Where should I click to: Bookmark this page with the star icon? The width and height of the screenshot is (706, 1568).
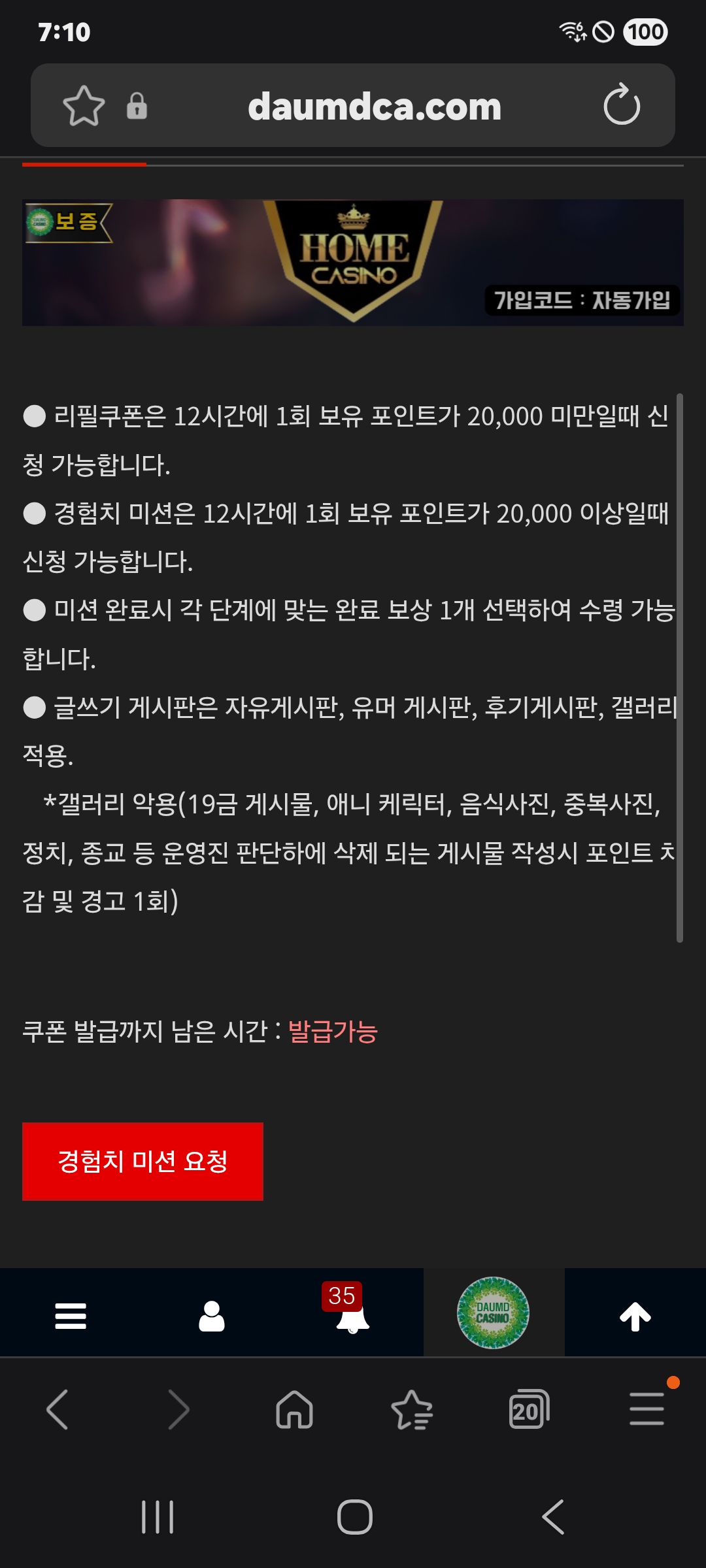coord(84,106)
